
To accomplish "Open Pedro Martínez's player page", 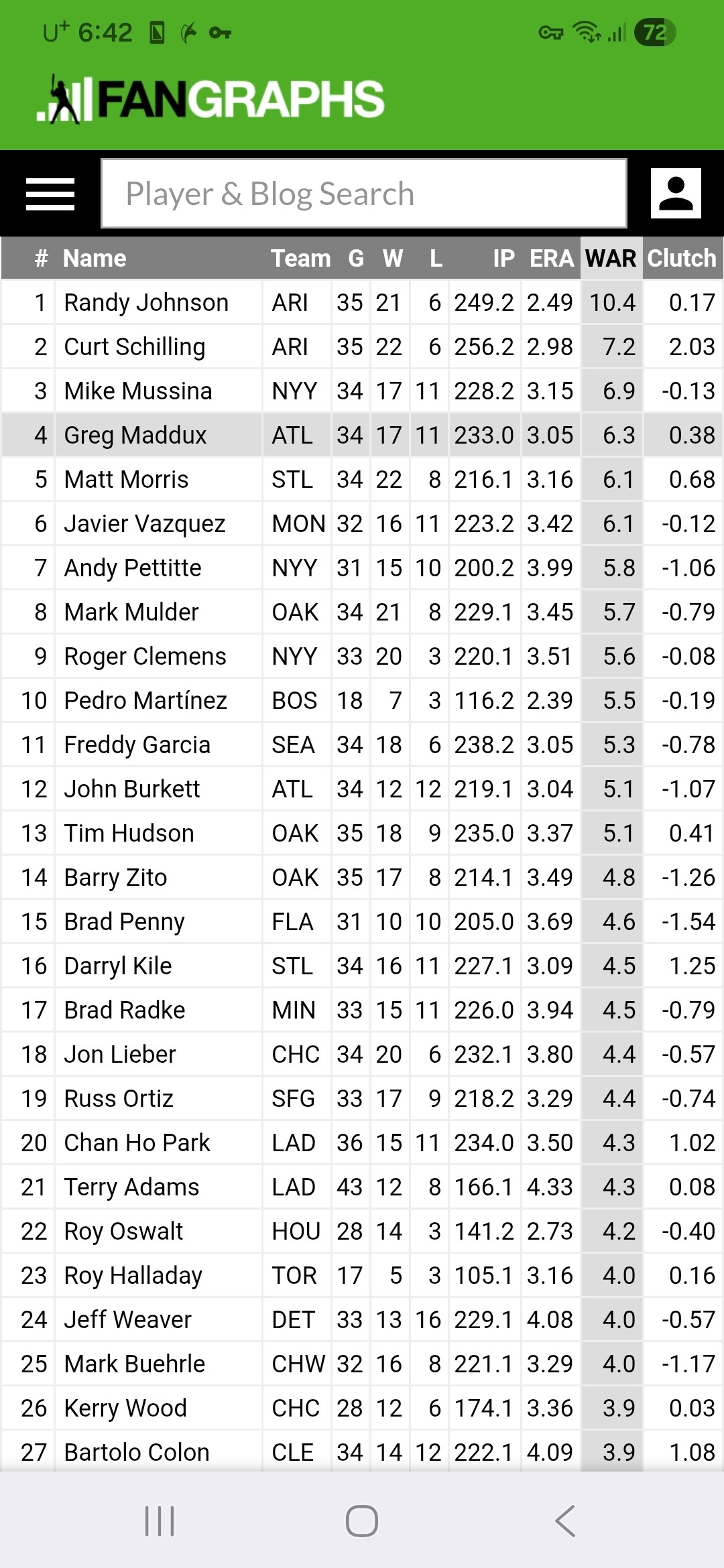I will pyautogui.click(x=145, y=700).
